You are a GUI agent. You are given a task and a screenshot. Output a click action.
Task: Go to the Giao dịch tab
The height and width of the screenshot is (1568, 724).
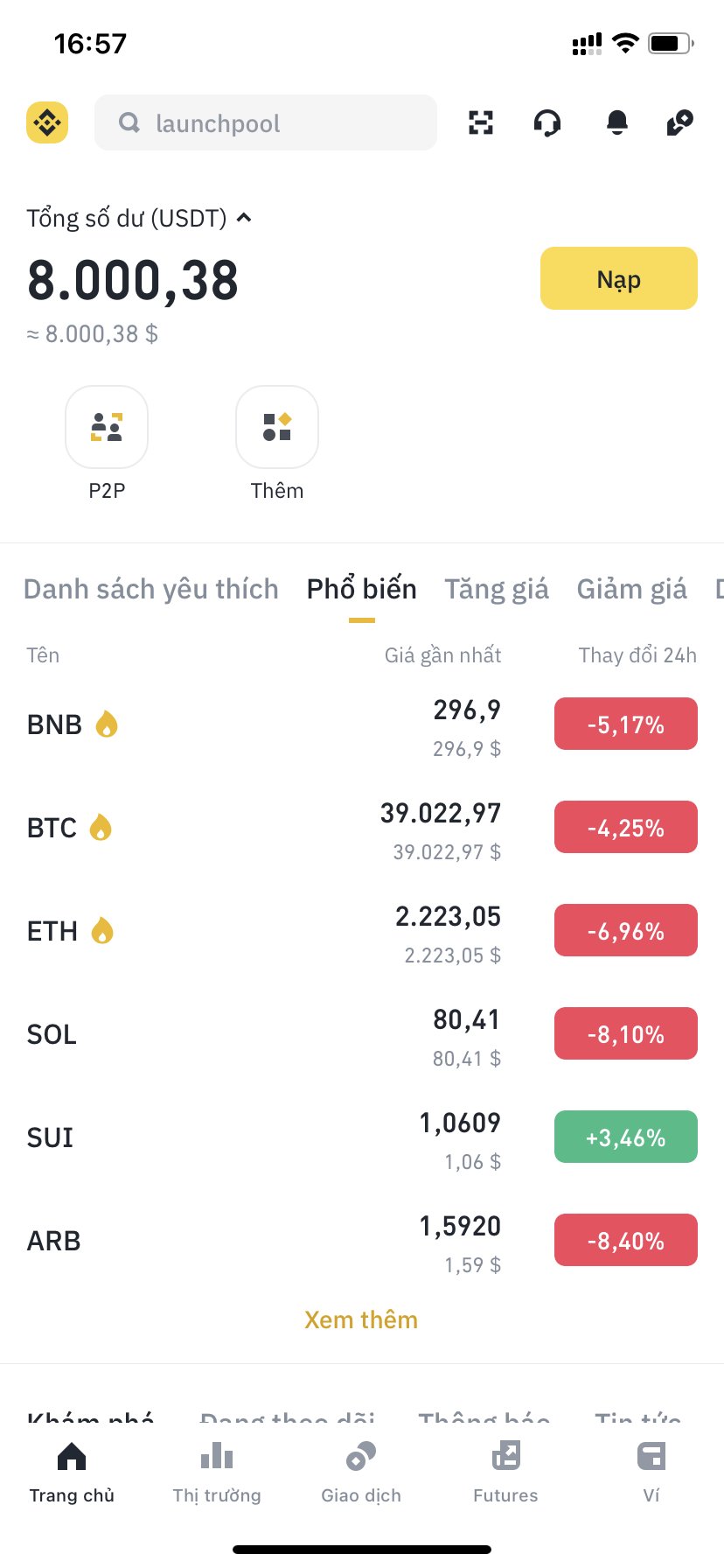click(361, 1473)
